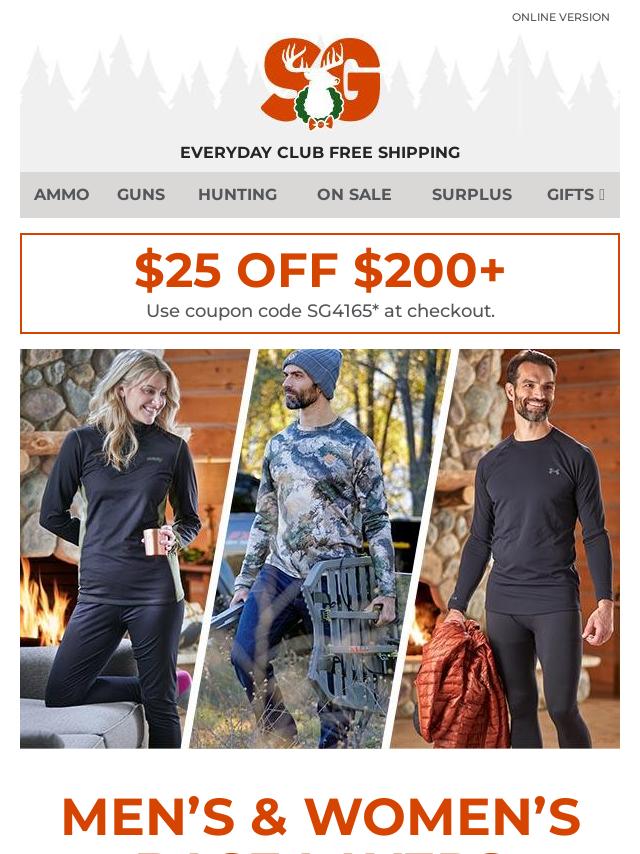The width and height of the screenshot is (640, 854).
Task: Tap the SG logo
Action: point(320,84)
